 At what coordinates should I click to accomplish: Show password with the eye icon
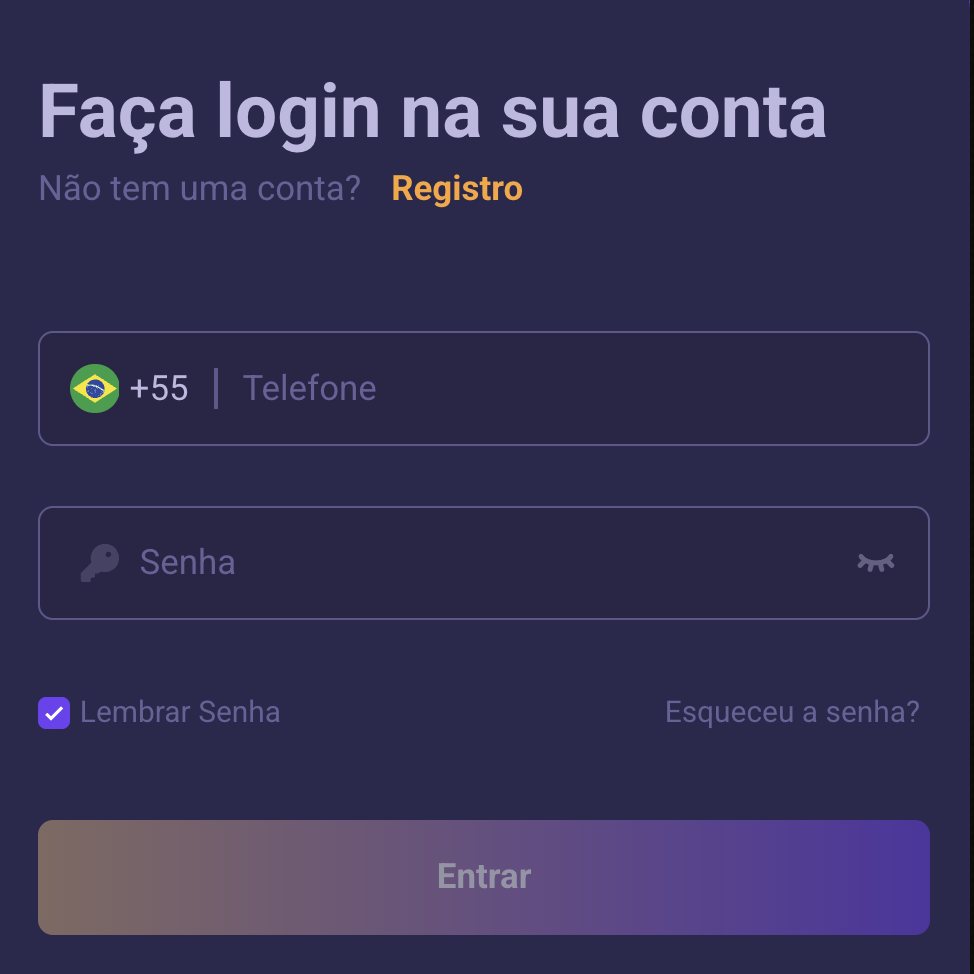coord(875,563)
